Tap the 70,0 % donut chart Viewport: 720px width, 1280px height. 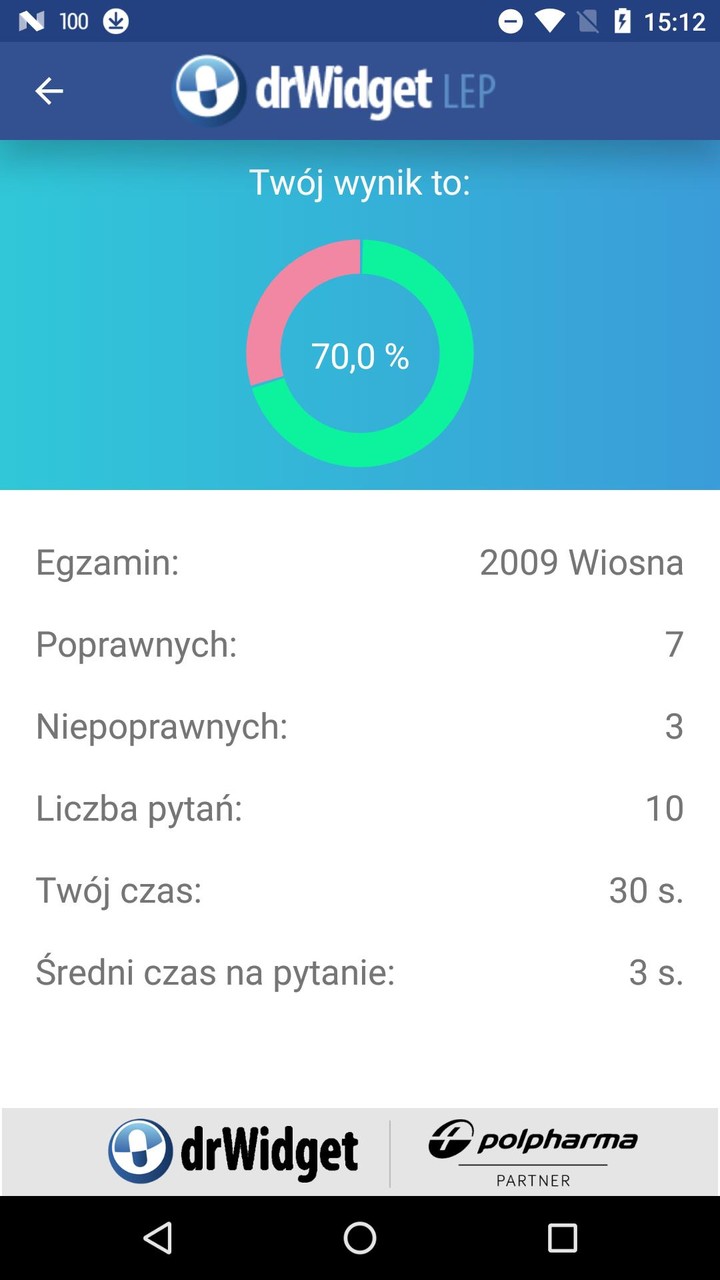pos(360,355)
